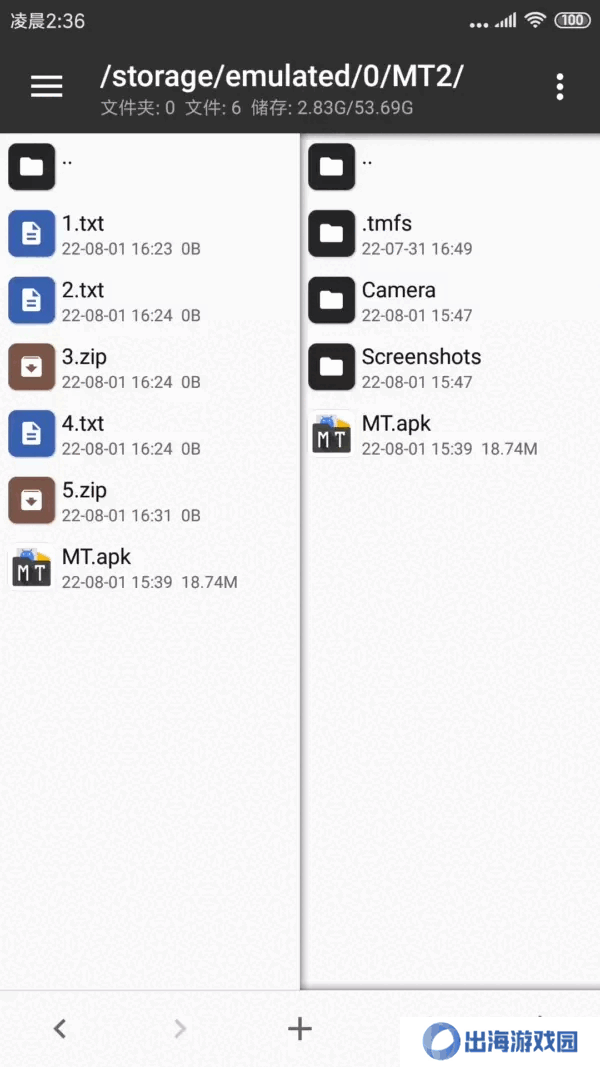Open file 4.txt
This screenshot has height=1067, width=600.
[150, 433]
